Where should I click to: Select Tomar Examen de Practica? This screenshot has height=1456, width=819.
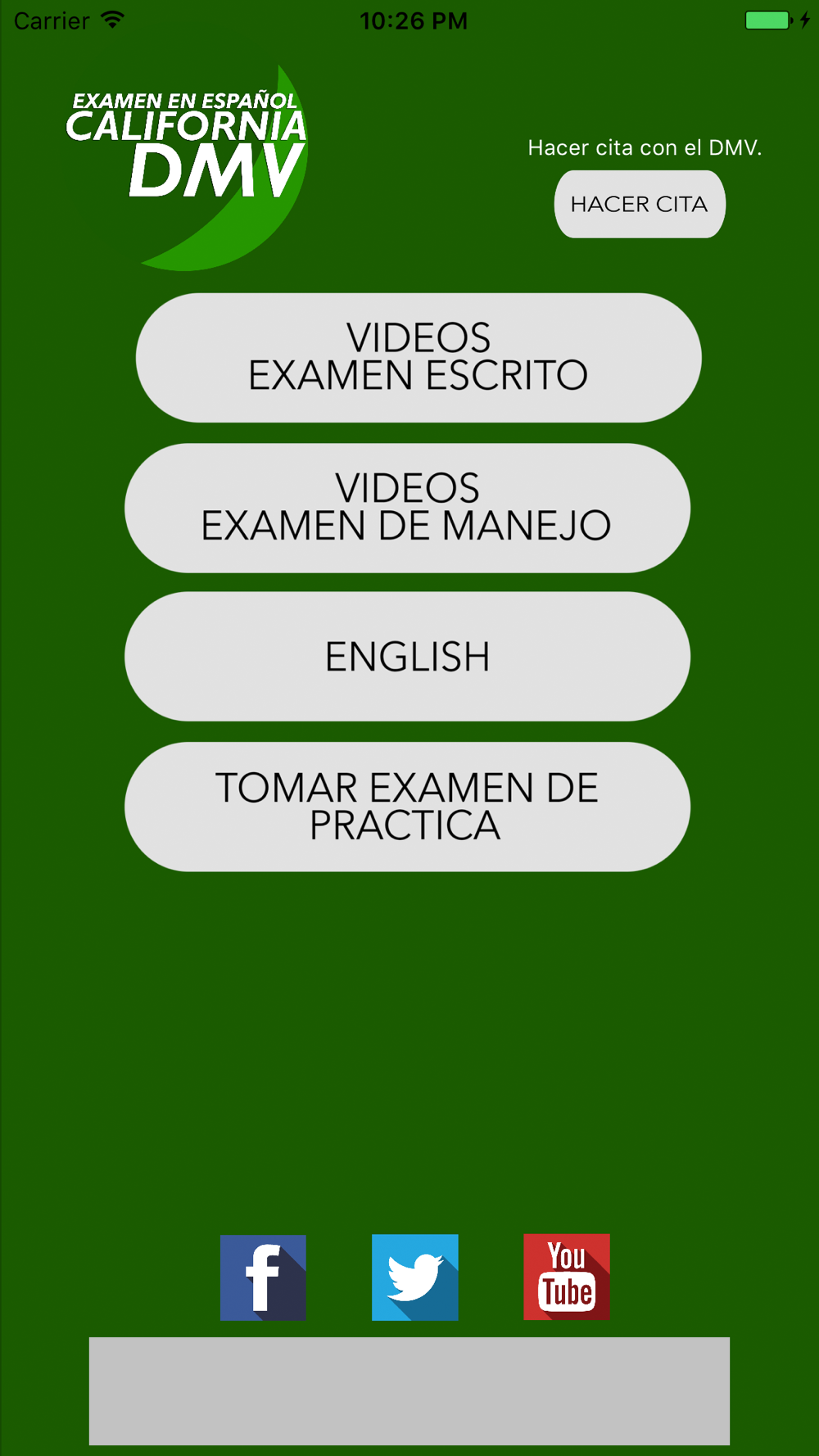click(x=407, y=807)
